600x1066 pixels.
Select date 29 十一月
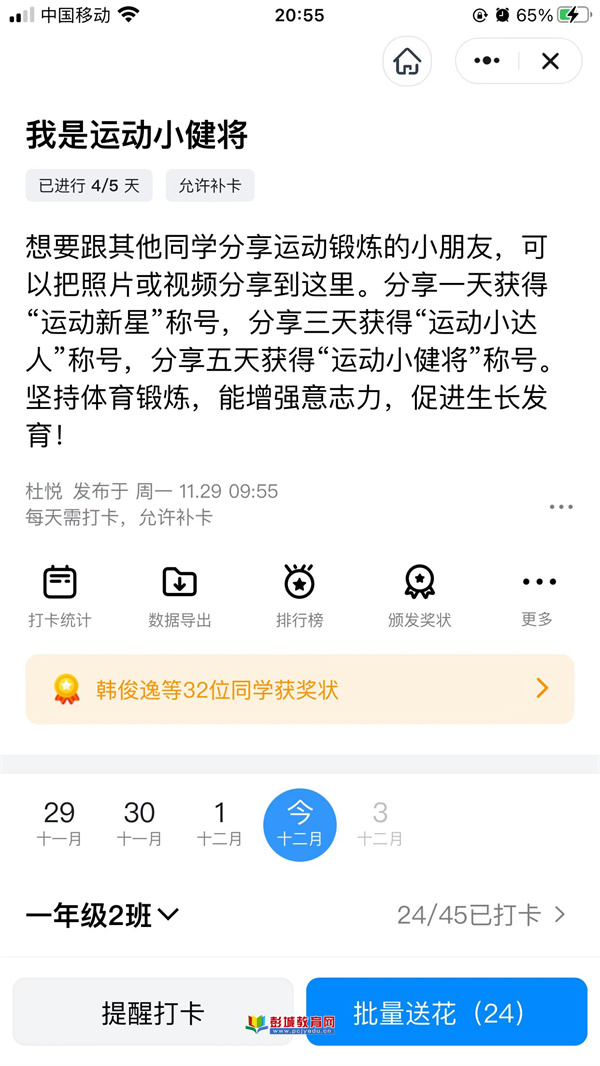(59, 824)
